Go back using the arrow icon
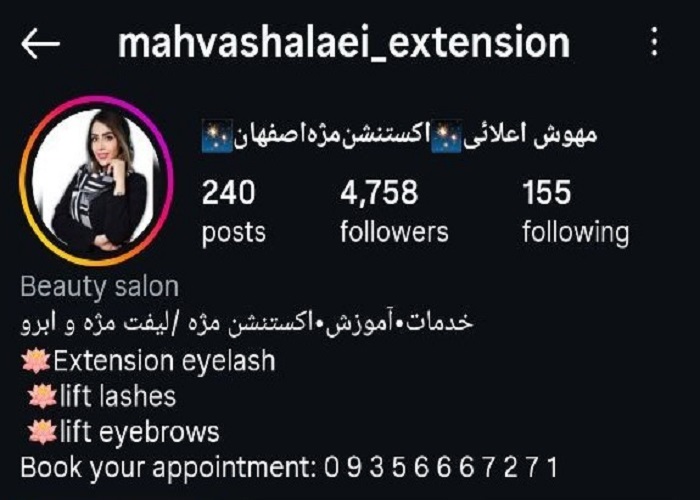Image resolution: width=700 pixels, height=500 pixels. point(40,44)
